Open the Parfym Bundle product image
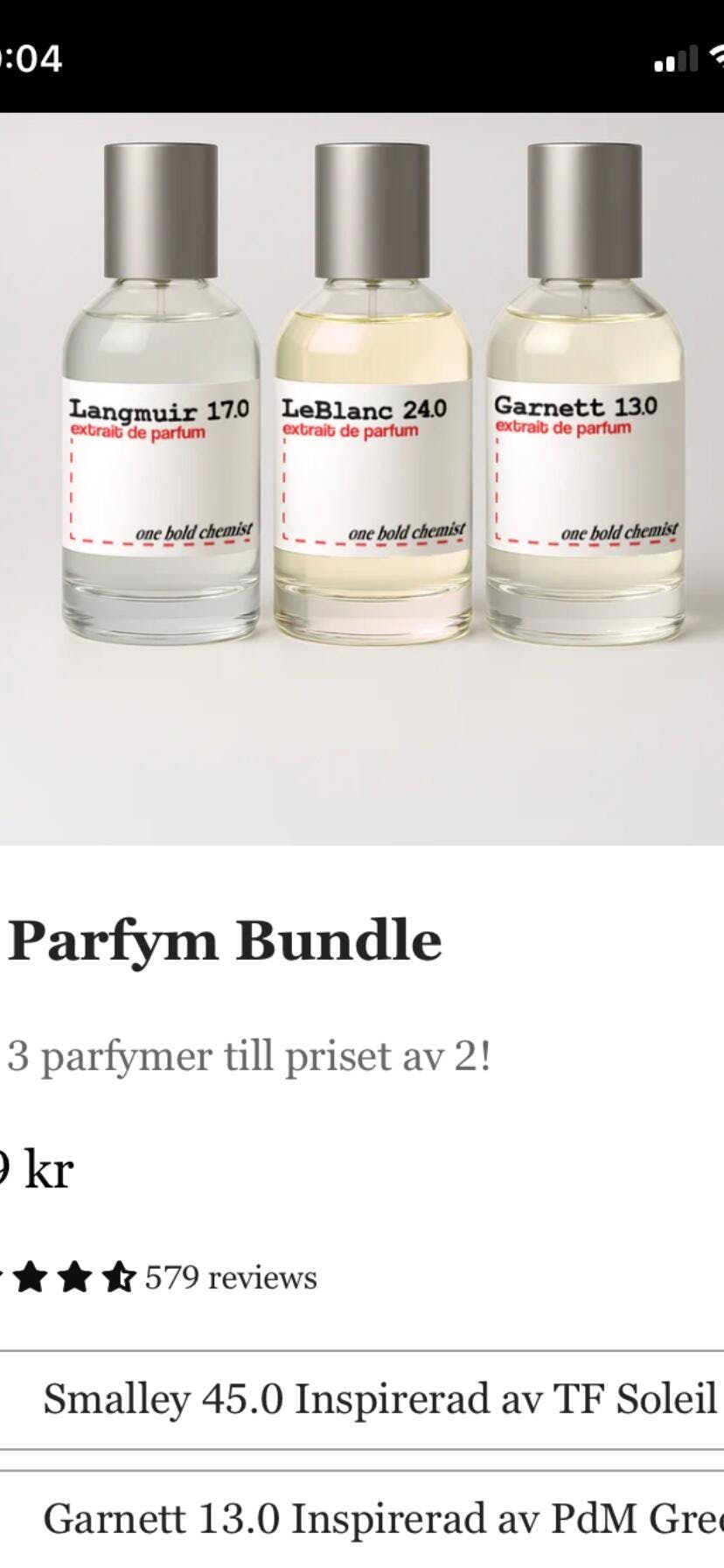 [362, 479]
